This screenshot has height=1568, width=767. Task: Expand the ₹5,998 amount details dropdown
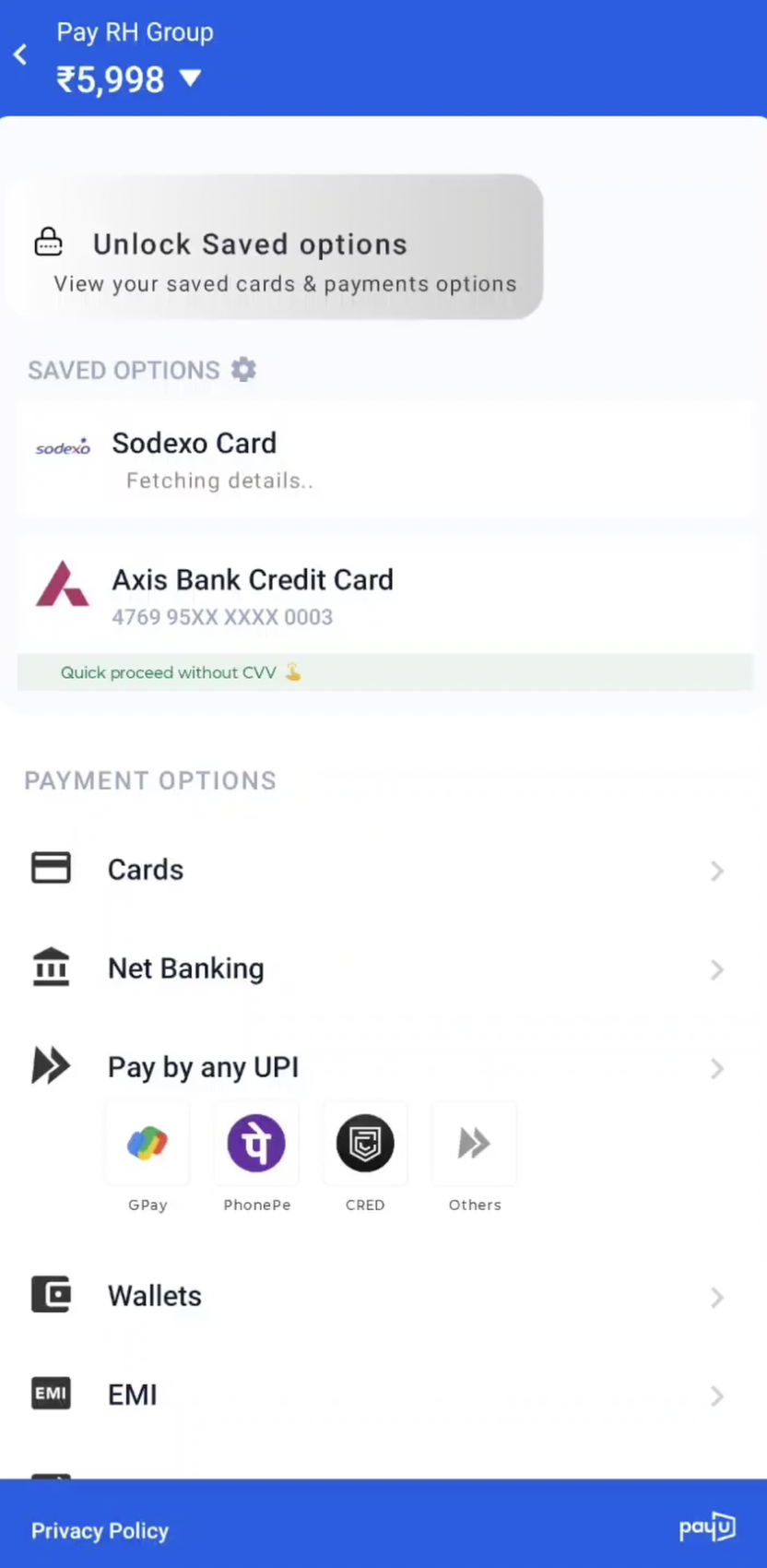click(x=191, y=78)
